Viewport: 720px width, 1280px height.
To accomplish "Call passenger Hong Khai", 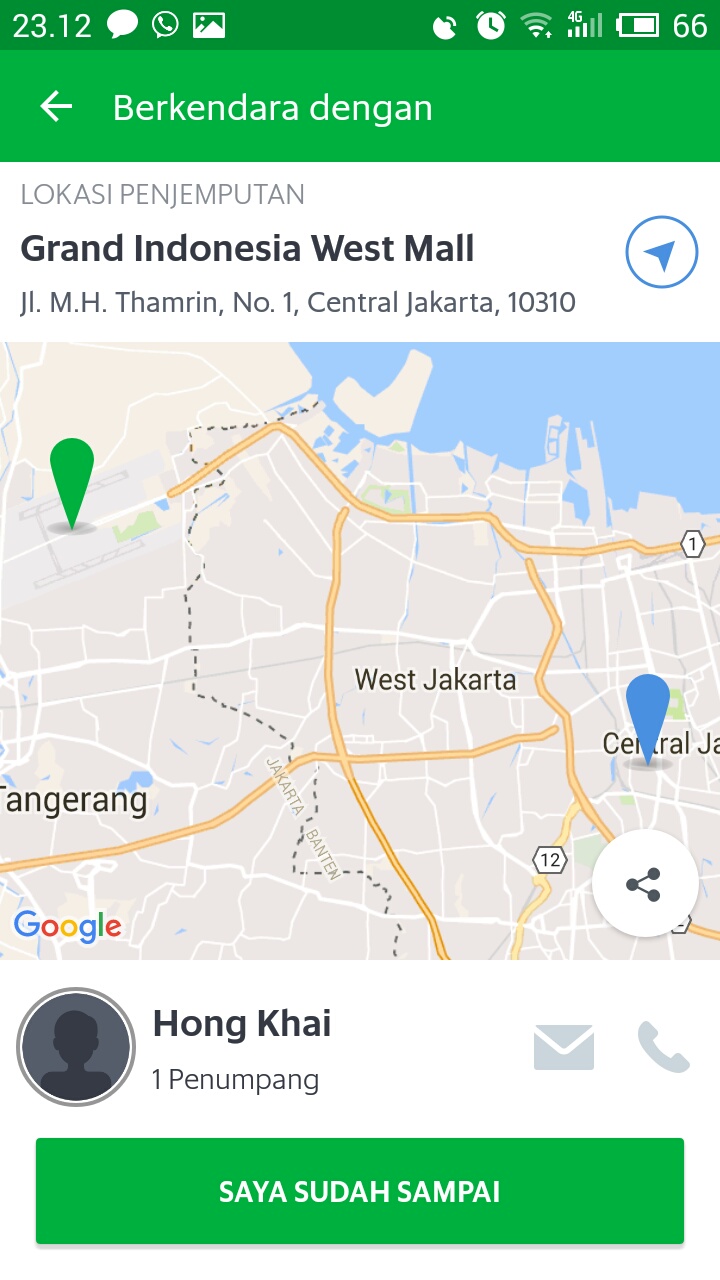I will pyautogui.click(x=664, y=1048).
